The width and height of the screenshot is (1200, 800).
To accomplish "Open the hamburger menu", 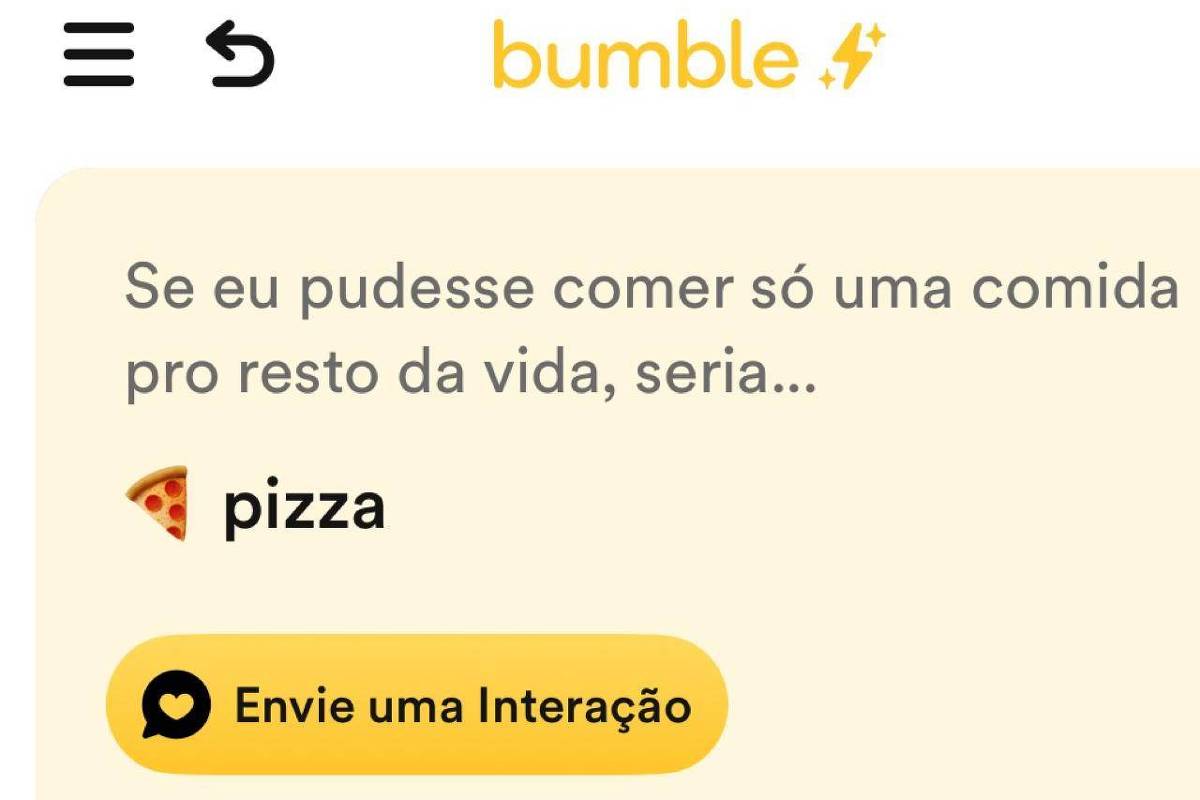I will [98, 56].
